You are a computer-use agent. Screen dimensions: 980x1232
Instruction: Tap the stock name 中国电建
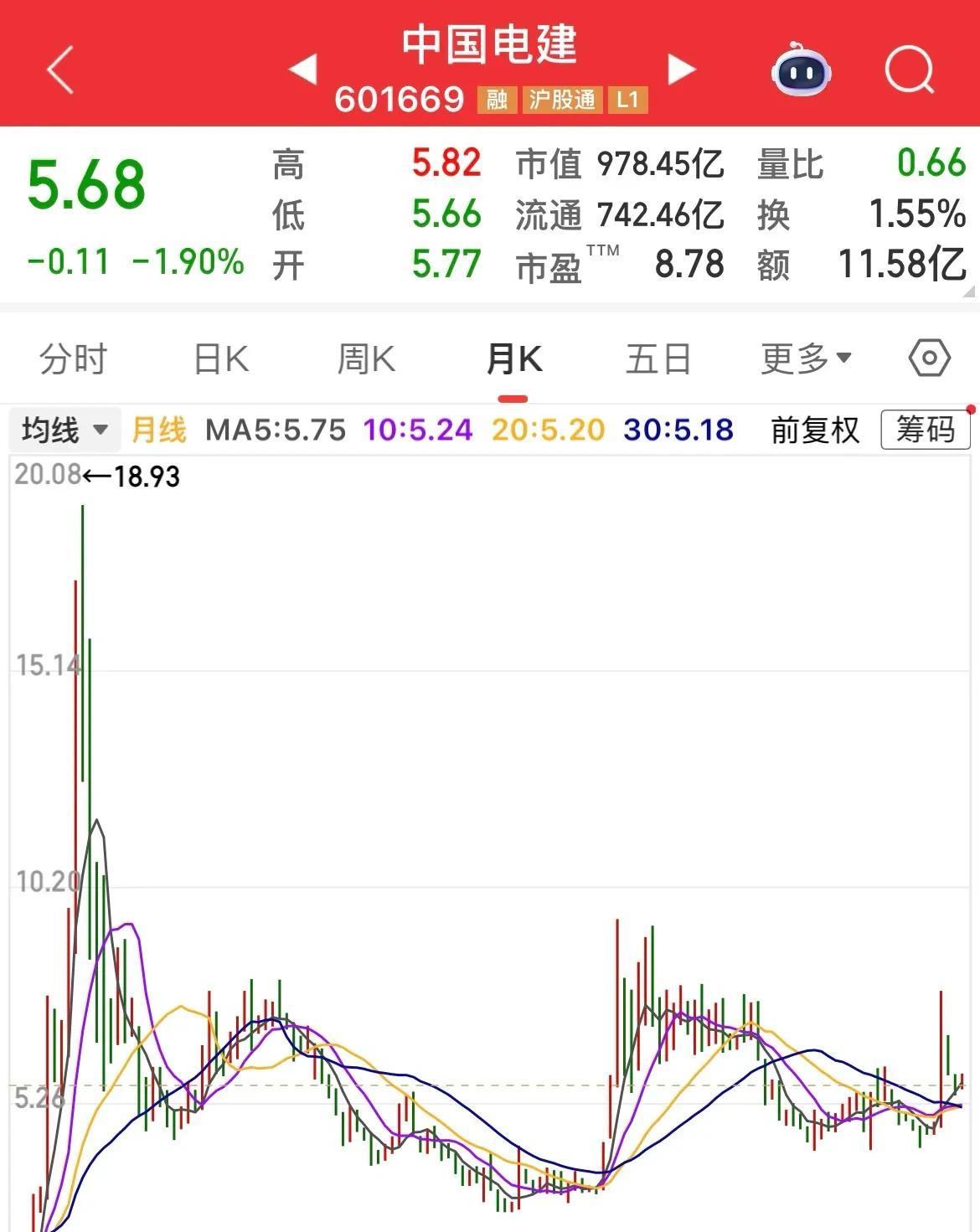(x=490, y=48)
